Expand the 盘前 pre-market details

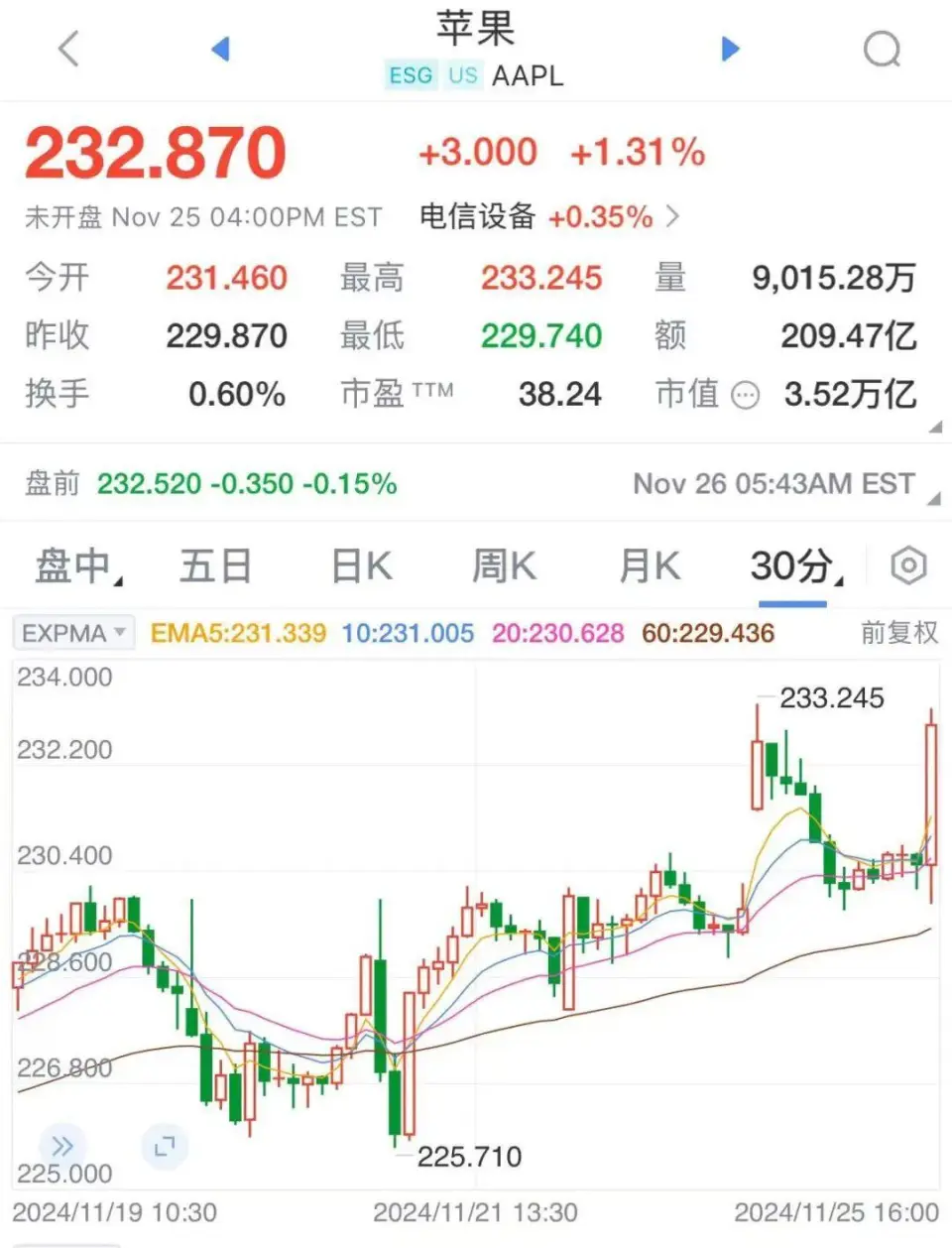933,499
